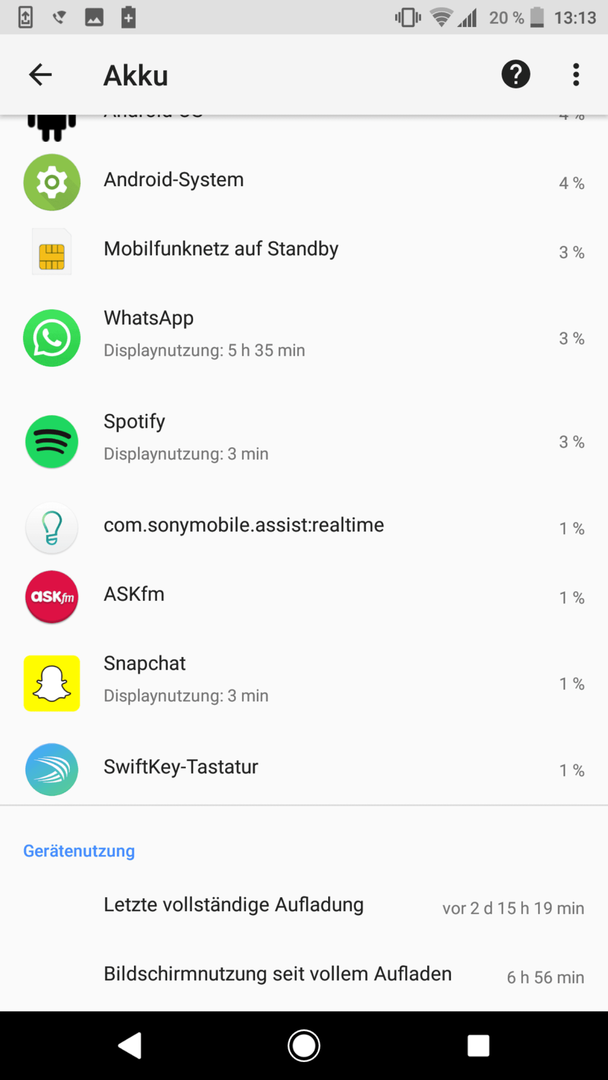Open Spotify battery usage details

[304, 442]
